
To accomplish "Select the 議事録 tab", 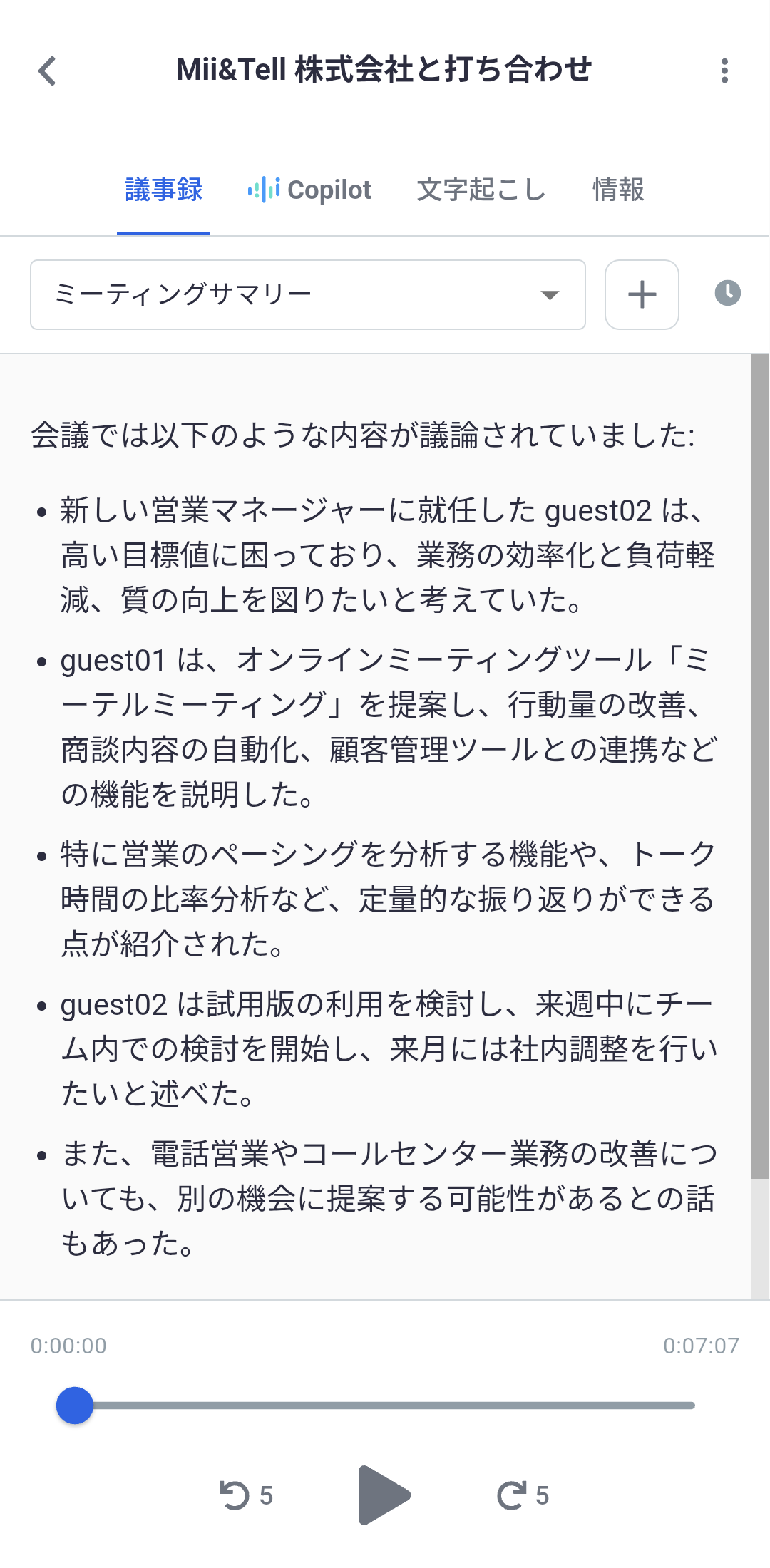I will point(163,190).
